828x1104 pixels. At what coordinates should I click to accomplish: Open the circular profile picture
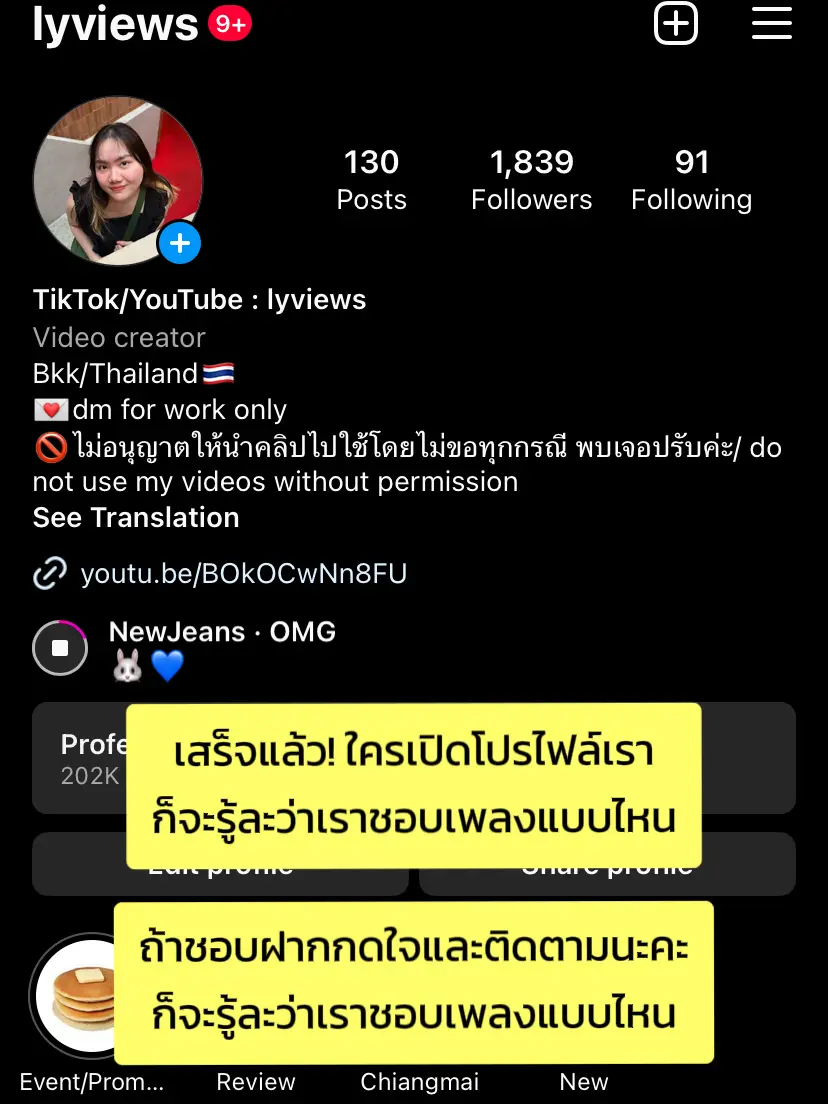pos(118,180)
